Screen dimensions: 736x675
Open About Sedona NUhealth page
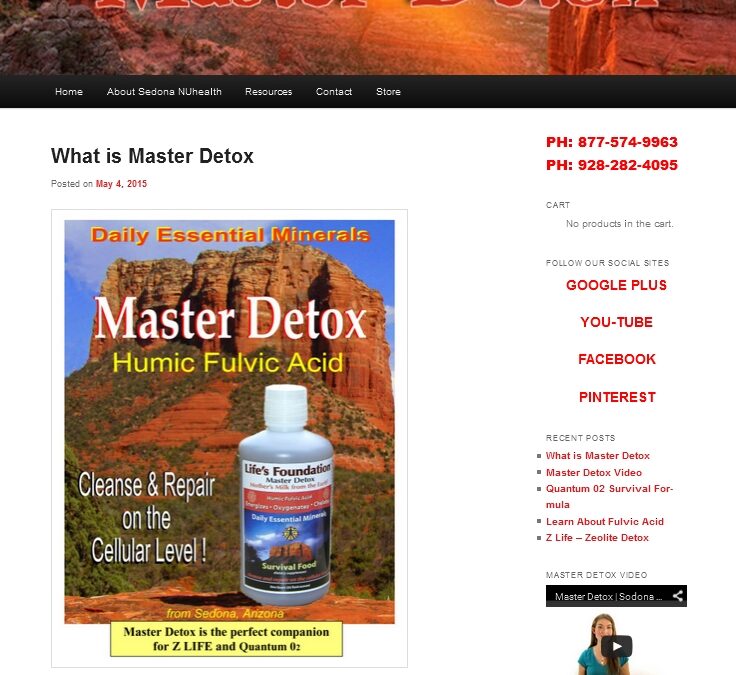[164, 91]
